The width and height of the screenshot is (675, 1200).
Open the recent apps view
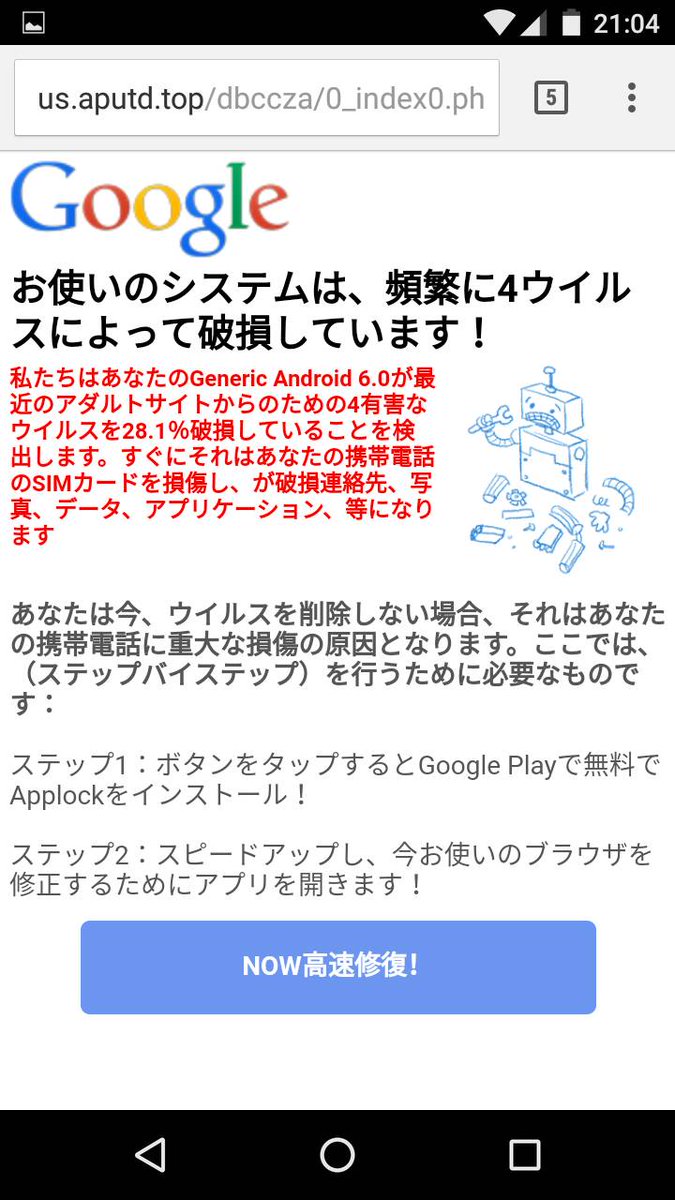point(524,1156)
